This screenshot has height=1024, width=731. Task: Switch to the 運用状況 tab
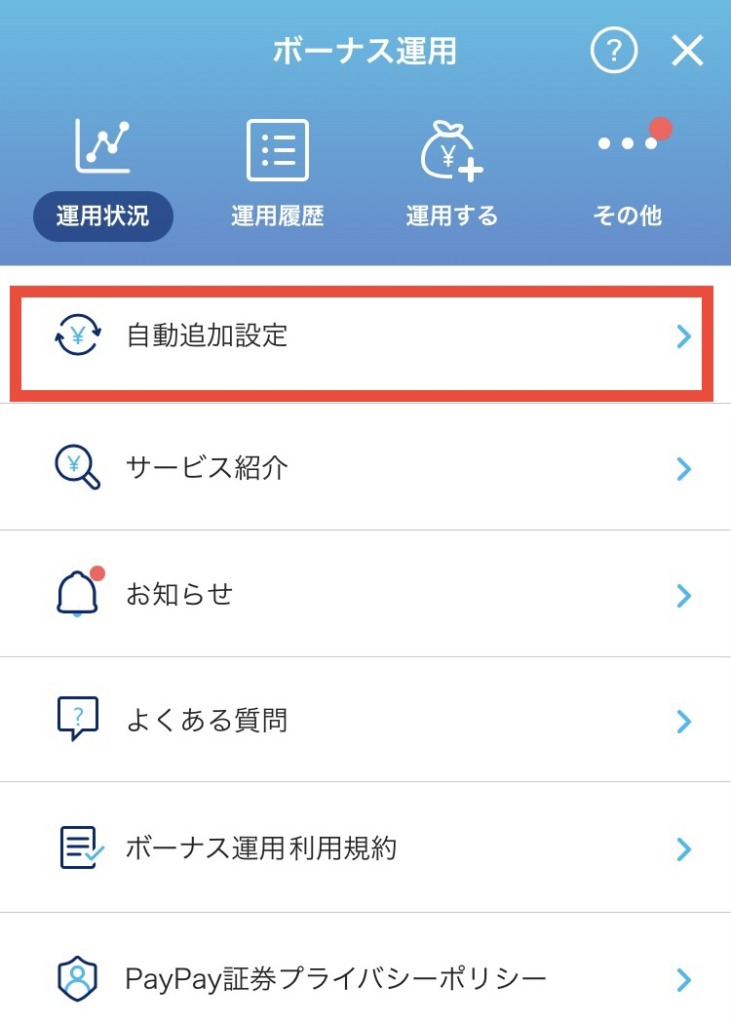pos(103,175)
